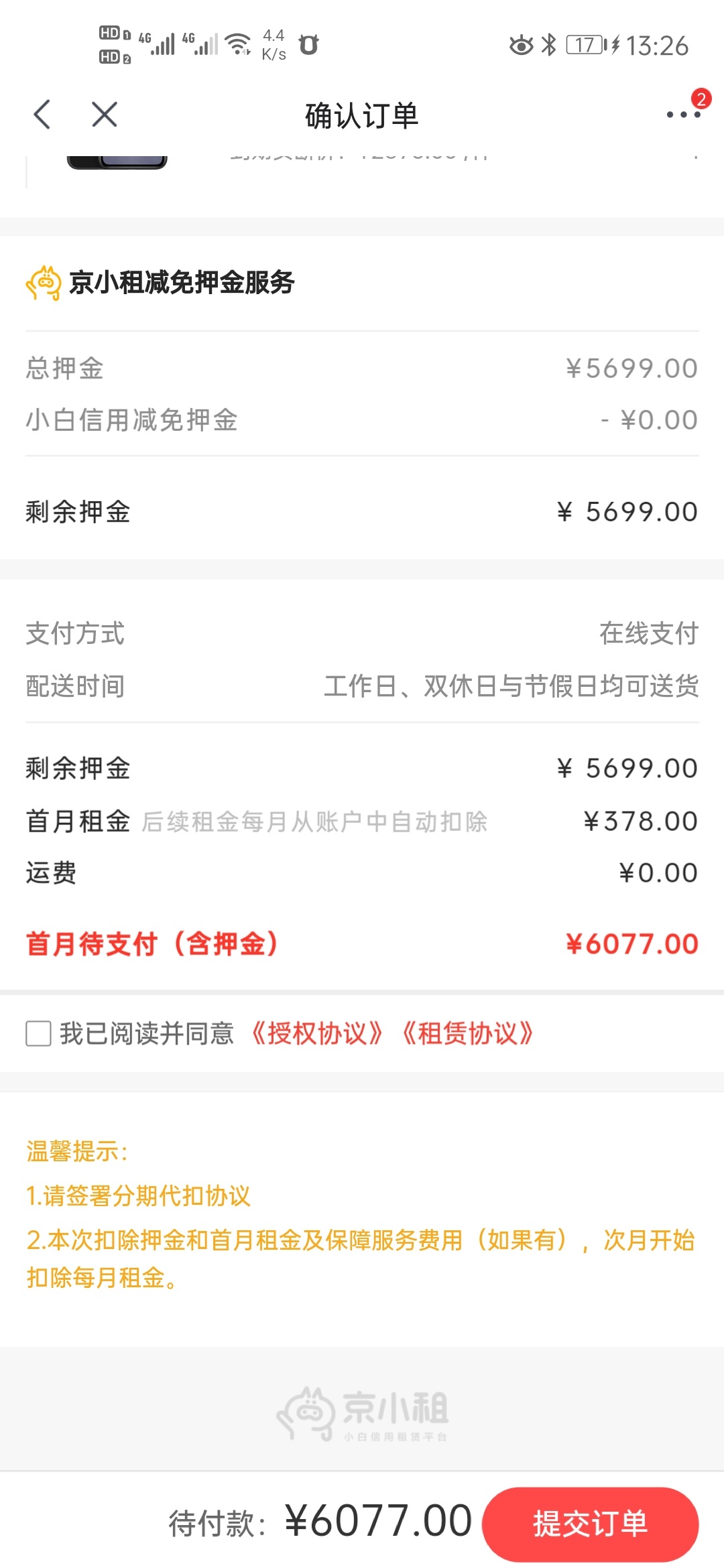Open the 租赁协议 link
The width and height of the screenshot is (724, 1568).
pyautogui.click(x=467, y=1033)
